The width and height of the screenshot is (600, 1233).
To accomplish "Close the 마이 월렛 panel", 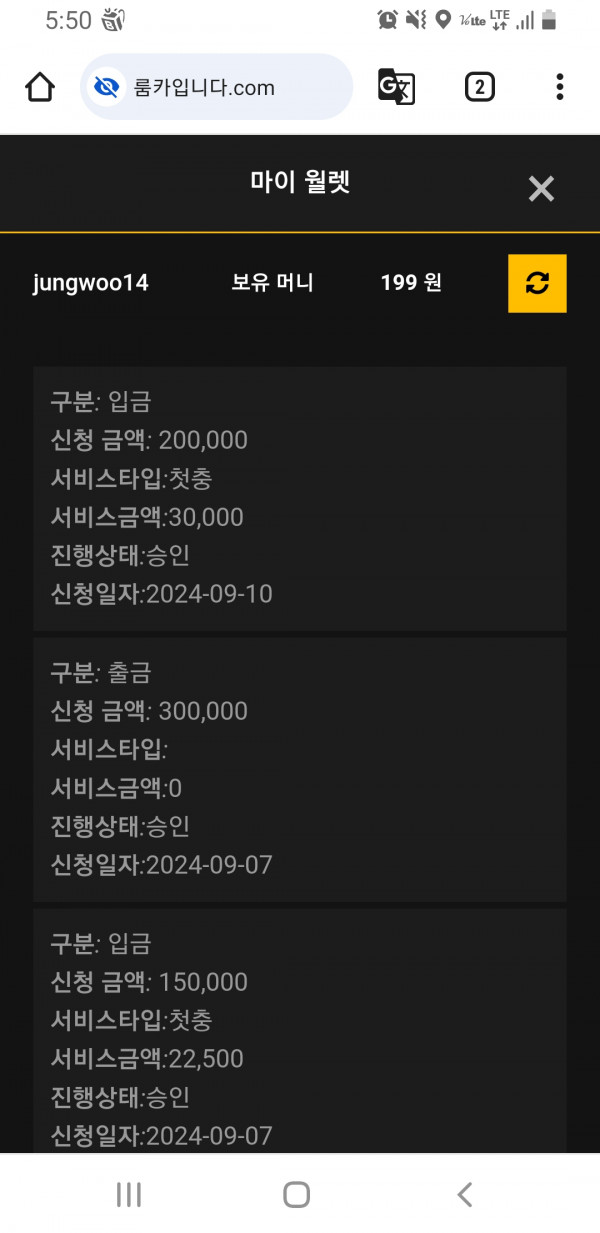I will point(541,188).
